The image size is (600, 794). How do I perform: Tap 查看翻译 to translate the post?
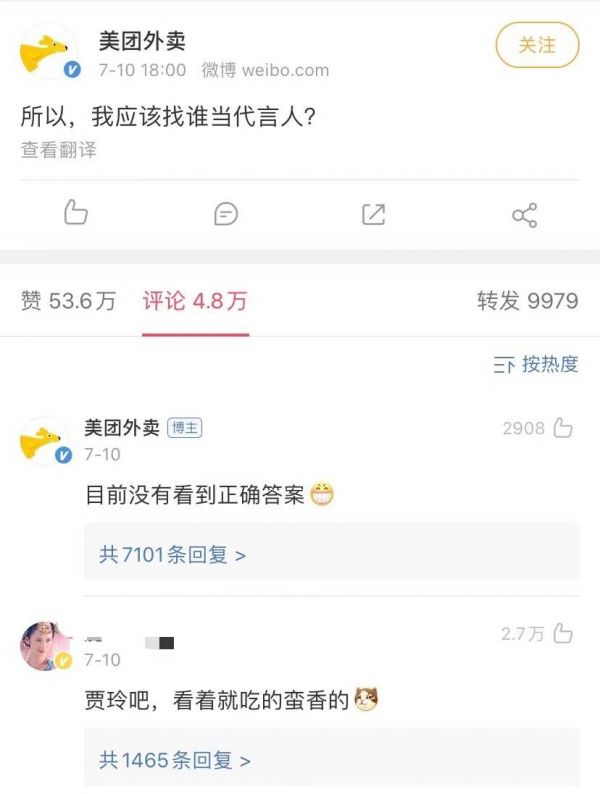58,150
